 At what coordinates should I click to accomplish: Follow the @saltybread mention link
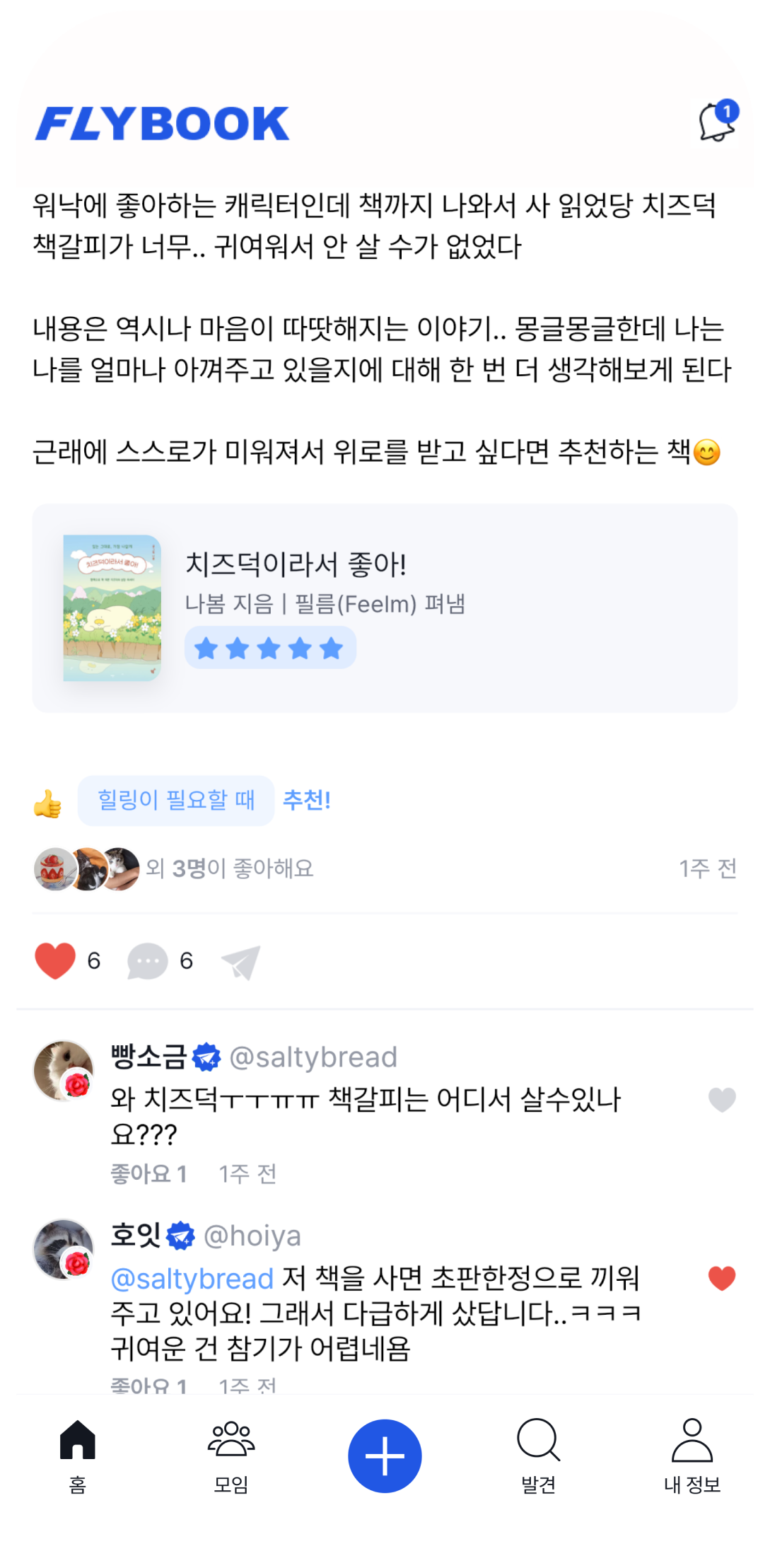click(x=192, y=1279)
